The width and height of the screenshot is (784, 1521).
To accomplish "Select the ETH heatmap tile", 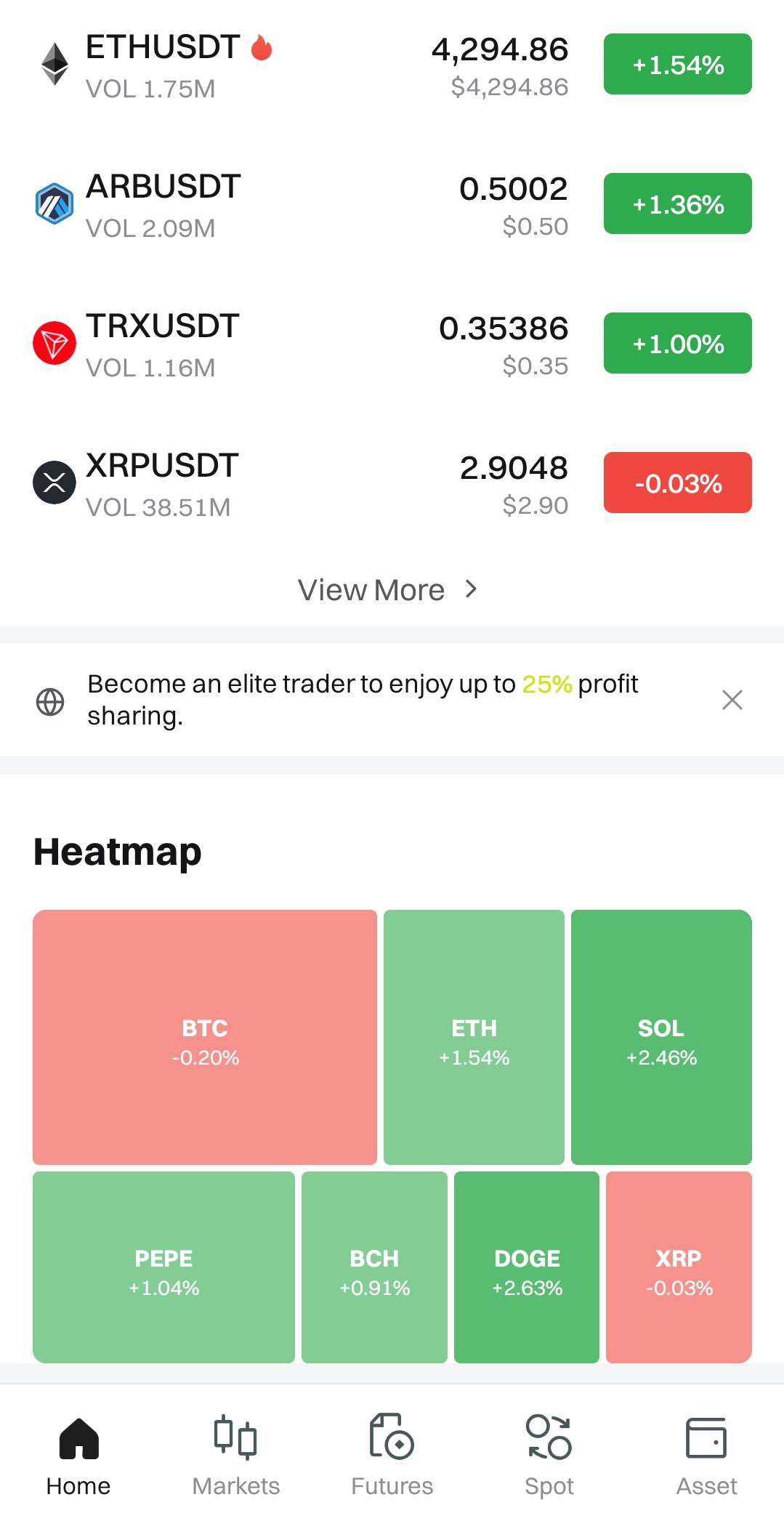I will click(x=474, y=1037).
